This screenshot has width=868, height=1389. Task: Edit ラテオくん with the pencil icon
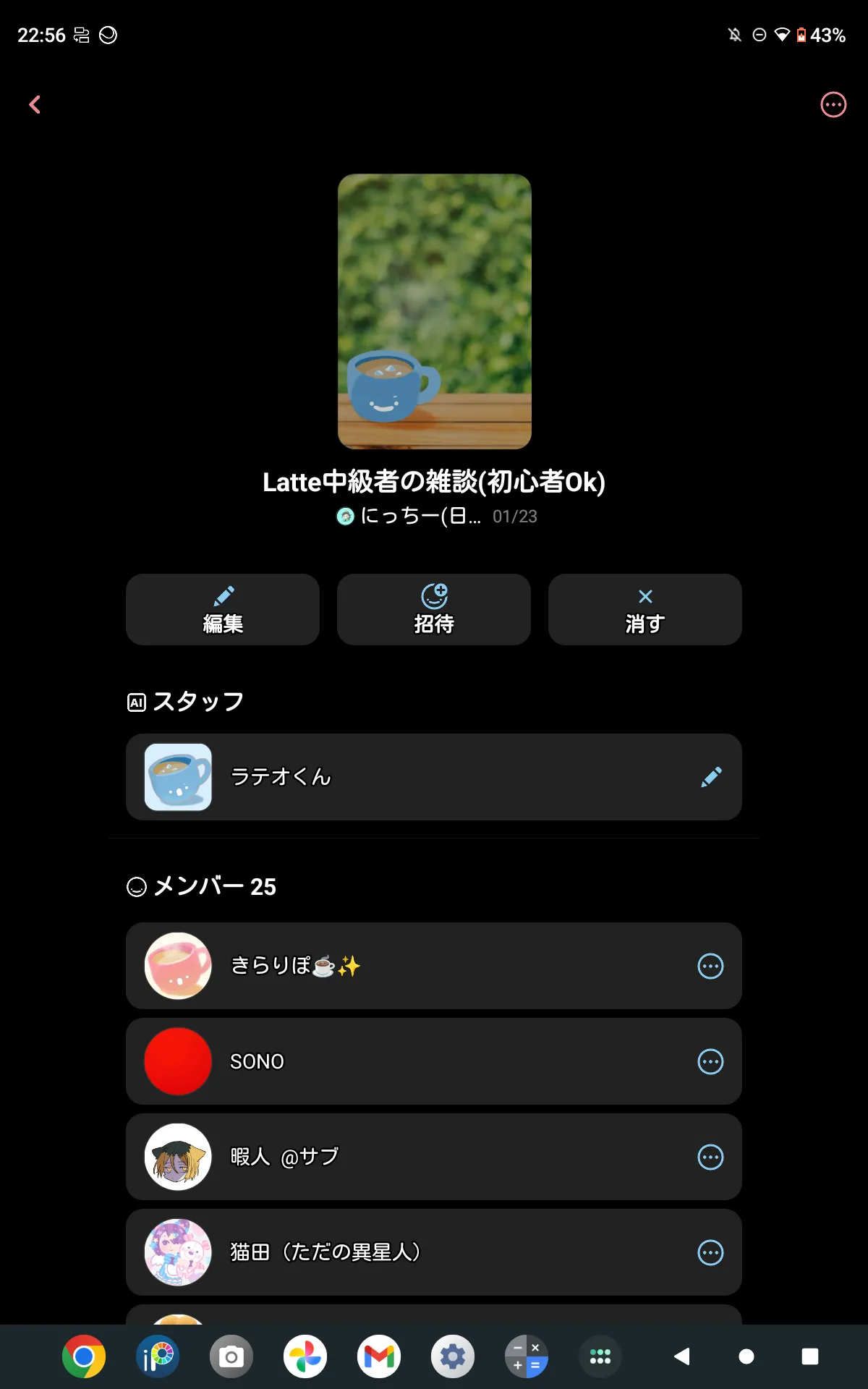pyautogui.click(x=711, y=777)
